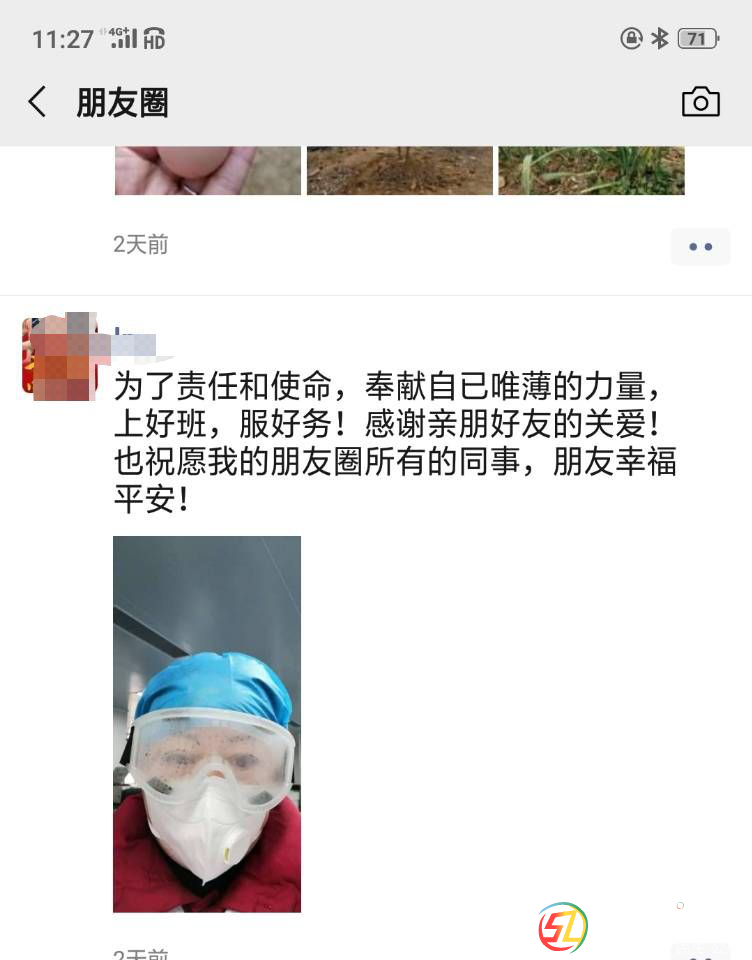Tap the back arrow to exit Moments
The height and width of the screenshot is (960, 752).
pos(36,101)
